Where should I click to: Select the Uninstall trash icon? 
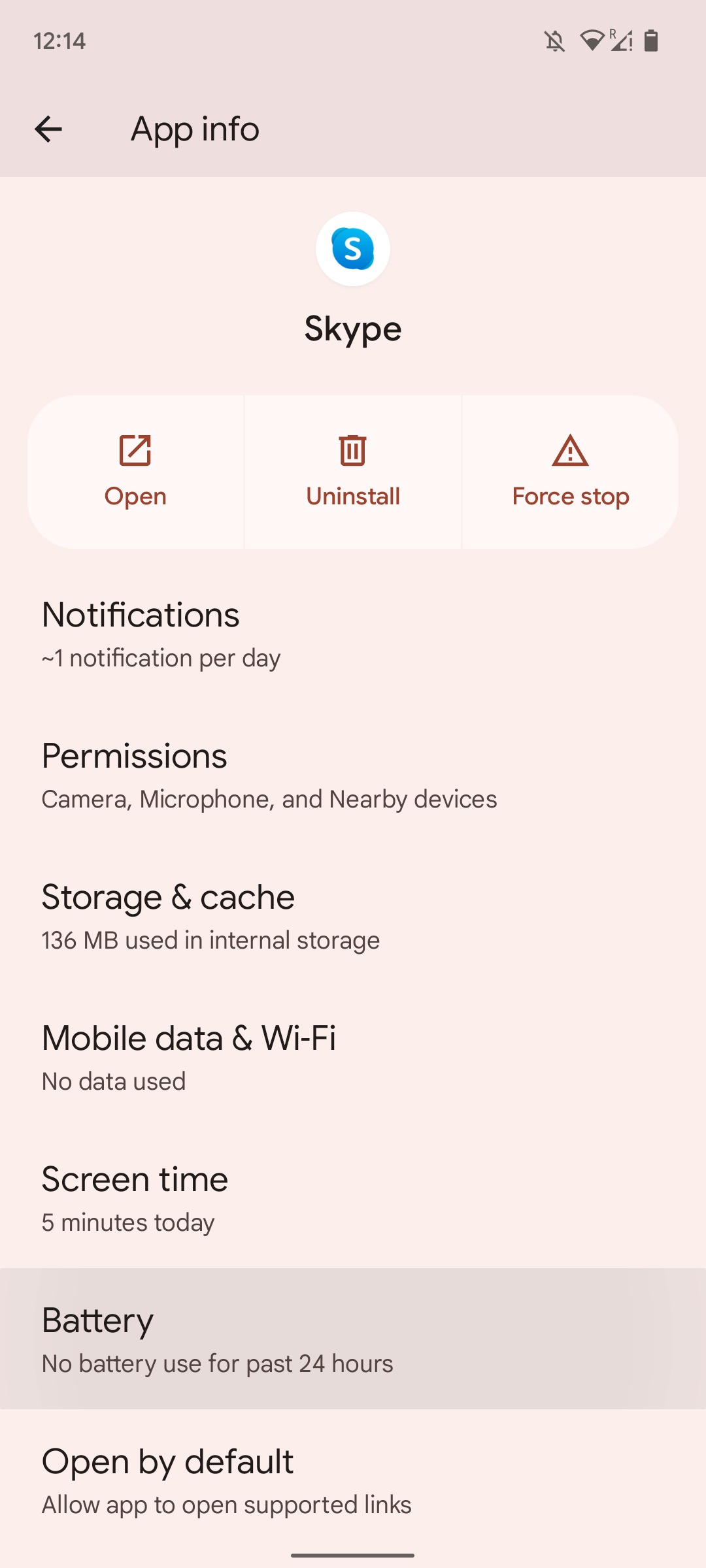[352, 450]
